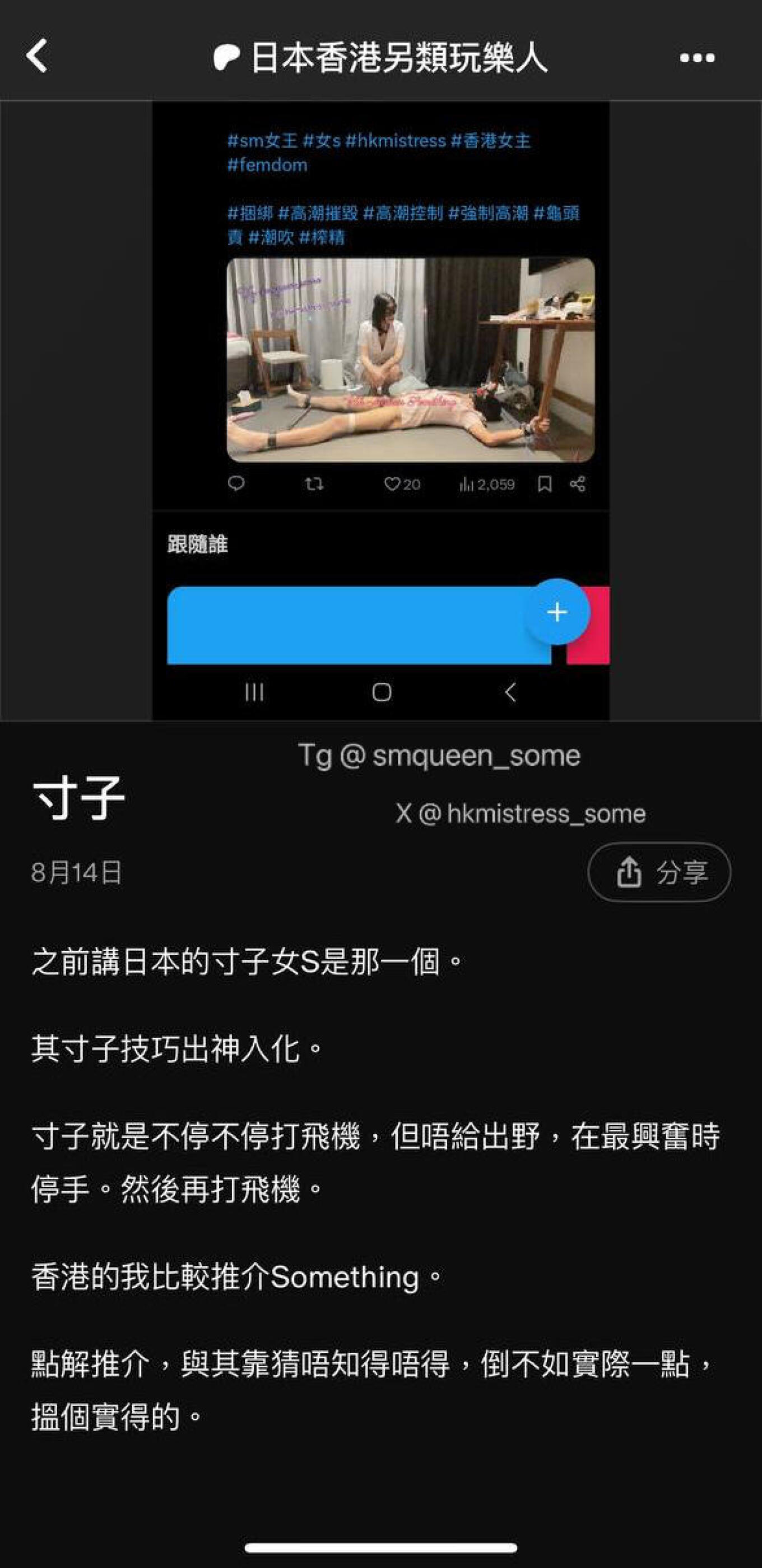Open the three-dot overflow menu
This screenshot has width=762, height=1568.
[x=697, y=58]
